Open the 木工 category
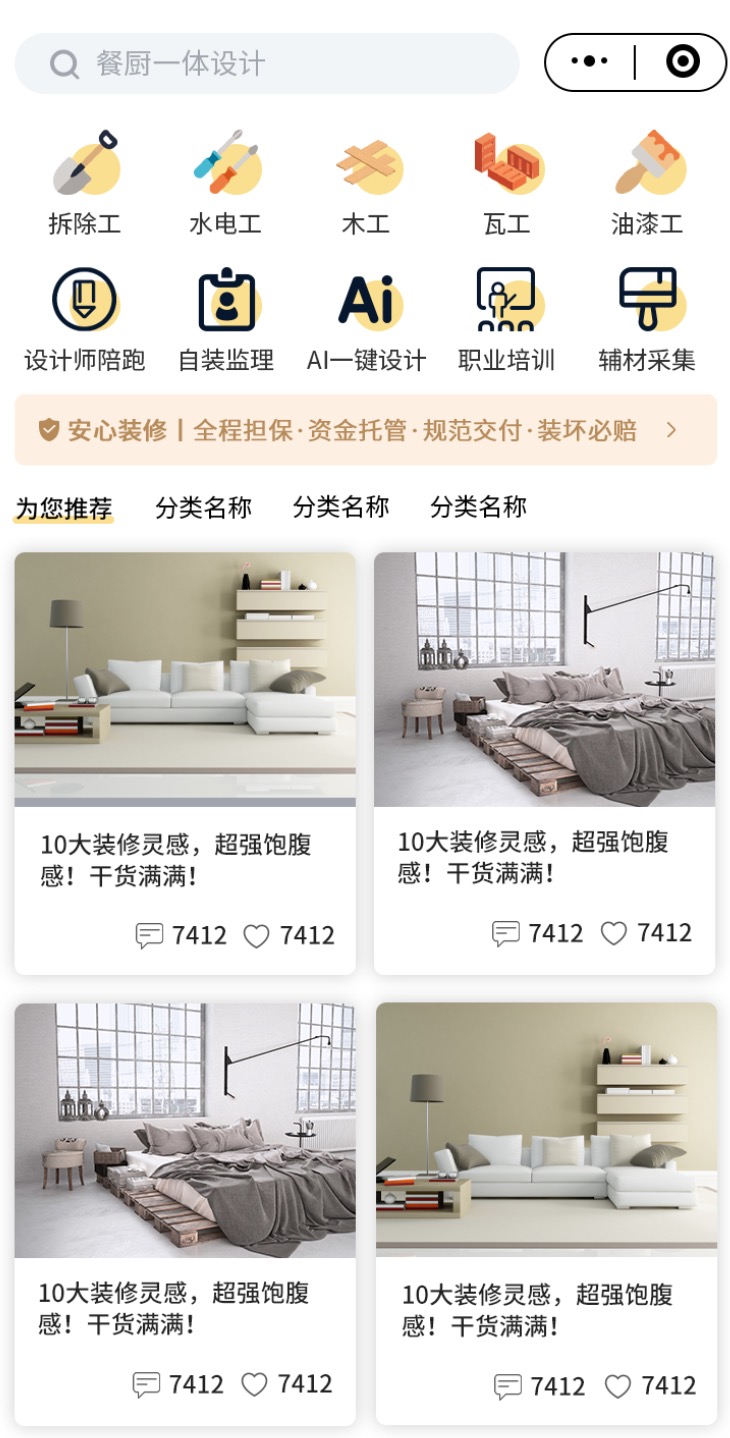Screen dimensions: 730x1438 pyautogui.click(x=366, y=183)
